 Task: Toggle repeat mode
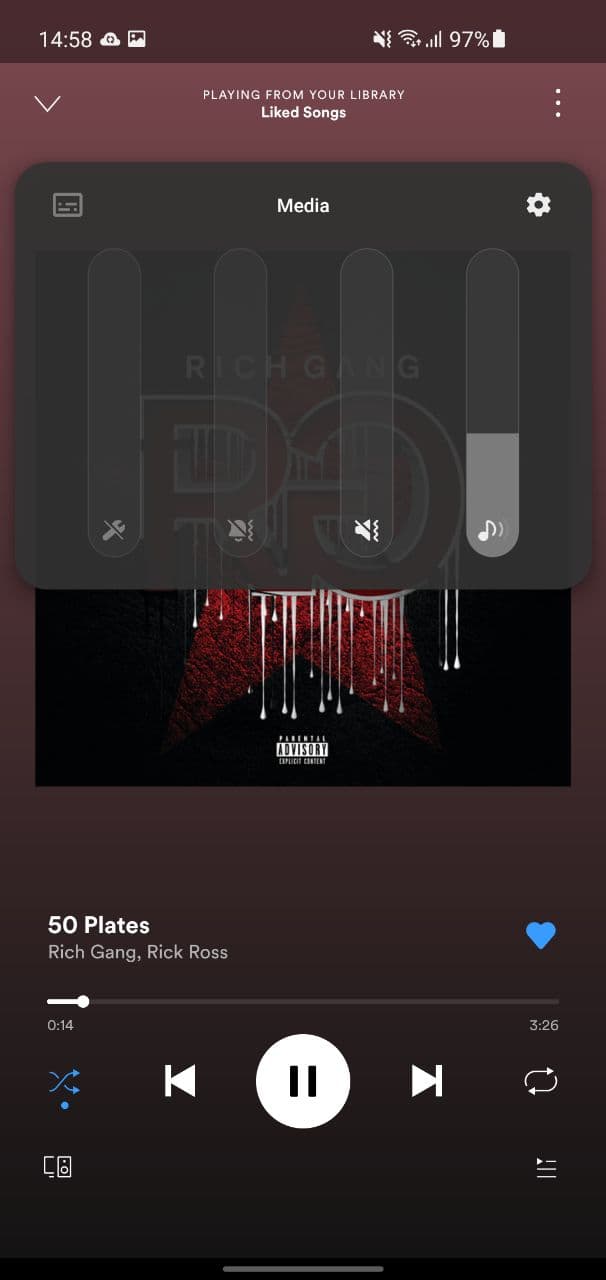tap(540, 1081)
